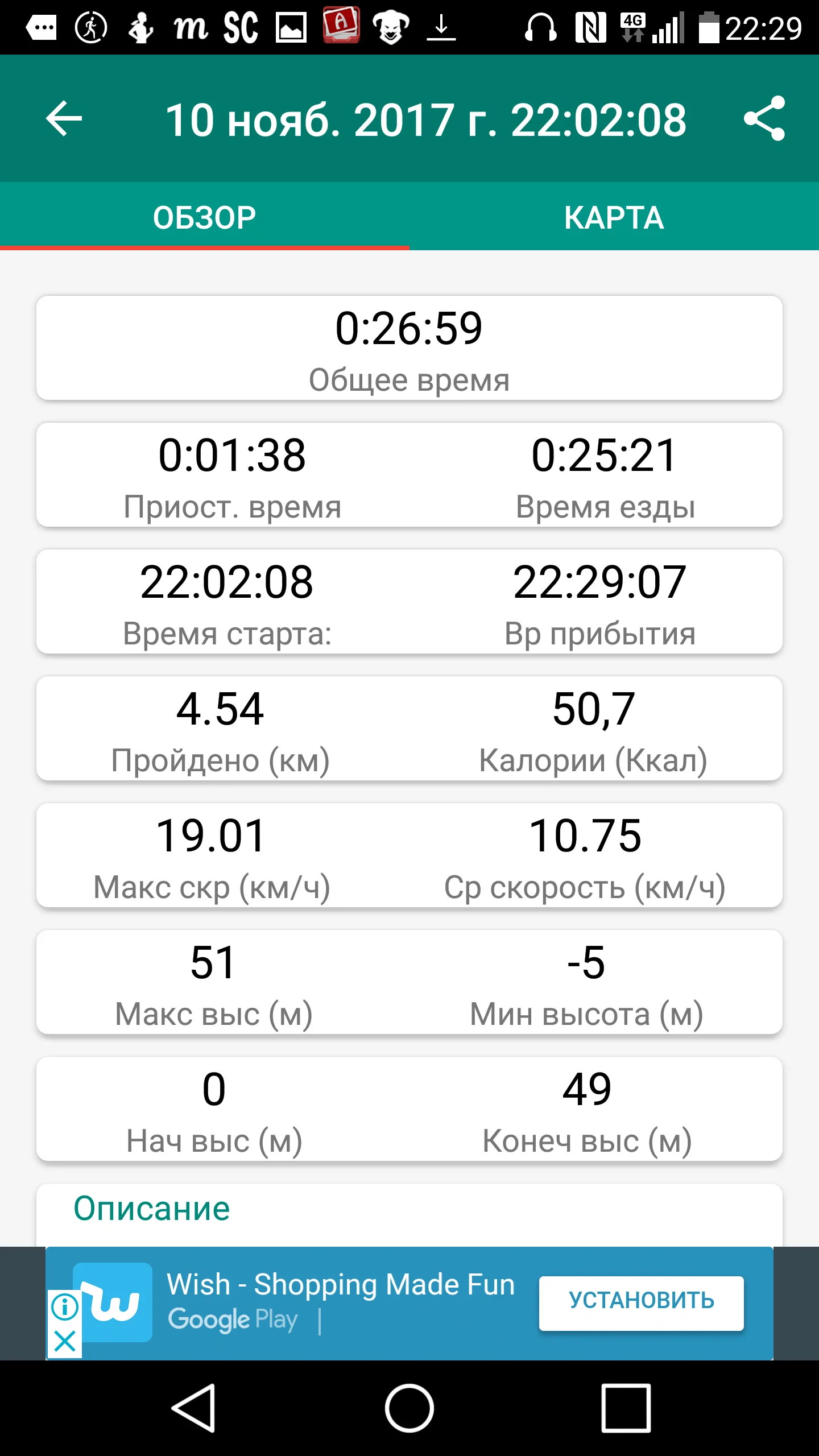Open the ad info icon
Image resolution: width=819 pixels, height=1456 pixels.
(65, 1306)
